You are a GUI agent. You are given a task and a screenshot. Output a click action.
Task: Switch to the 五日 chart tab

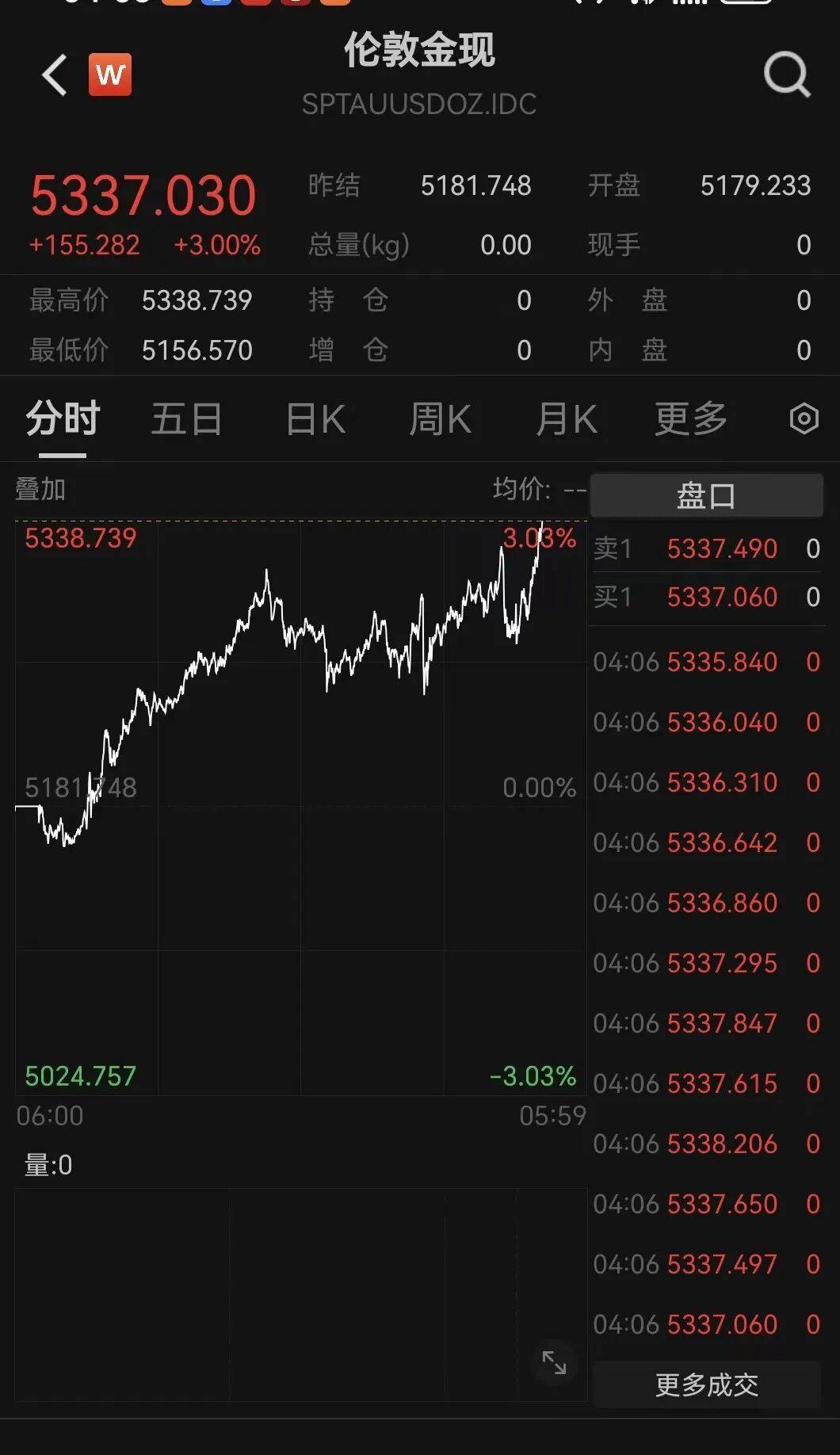(186, 418)
